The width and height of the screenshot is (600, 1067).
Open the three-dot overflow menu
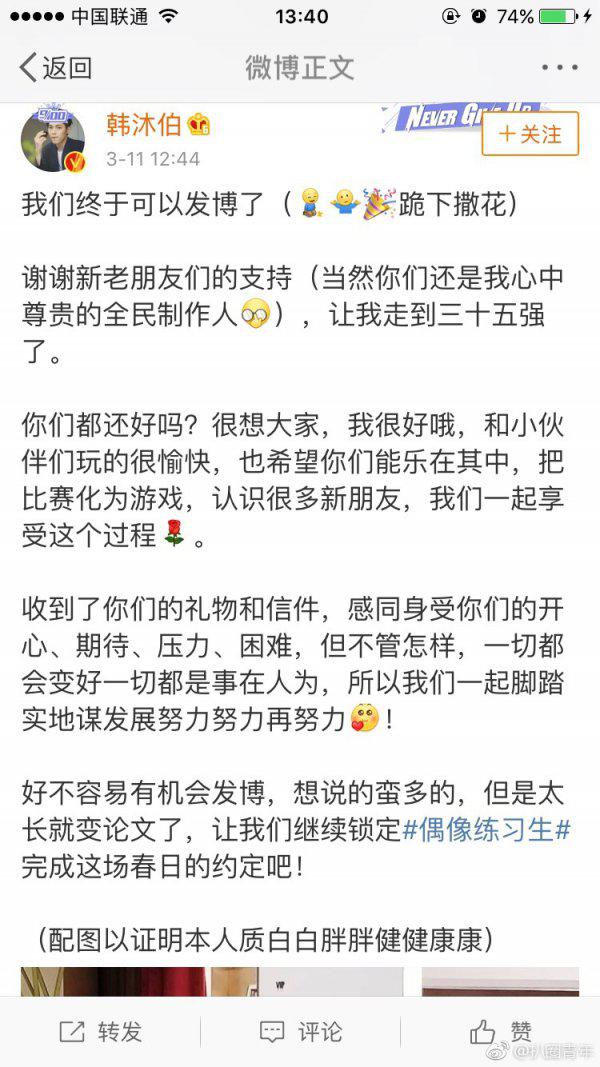[559, 68]
